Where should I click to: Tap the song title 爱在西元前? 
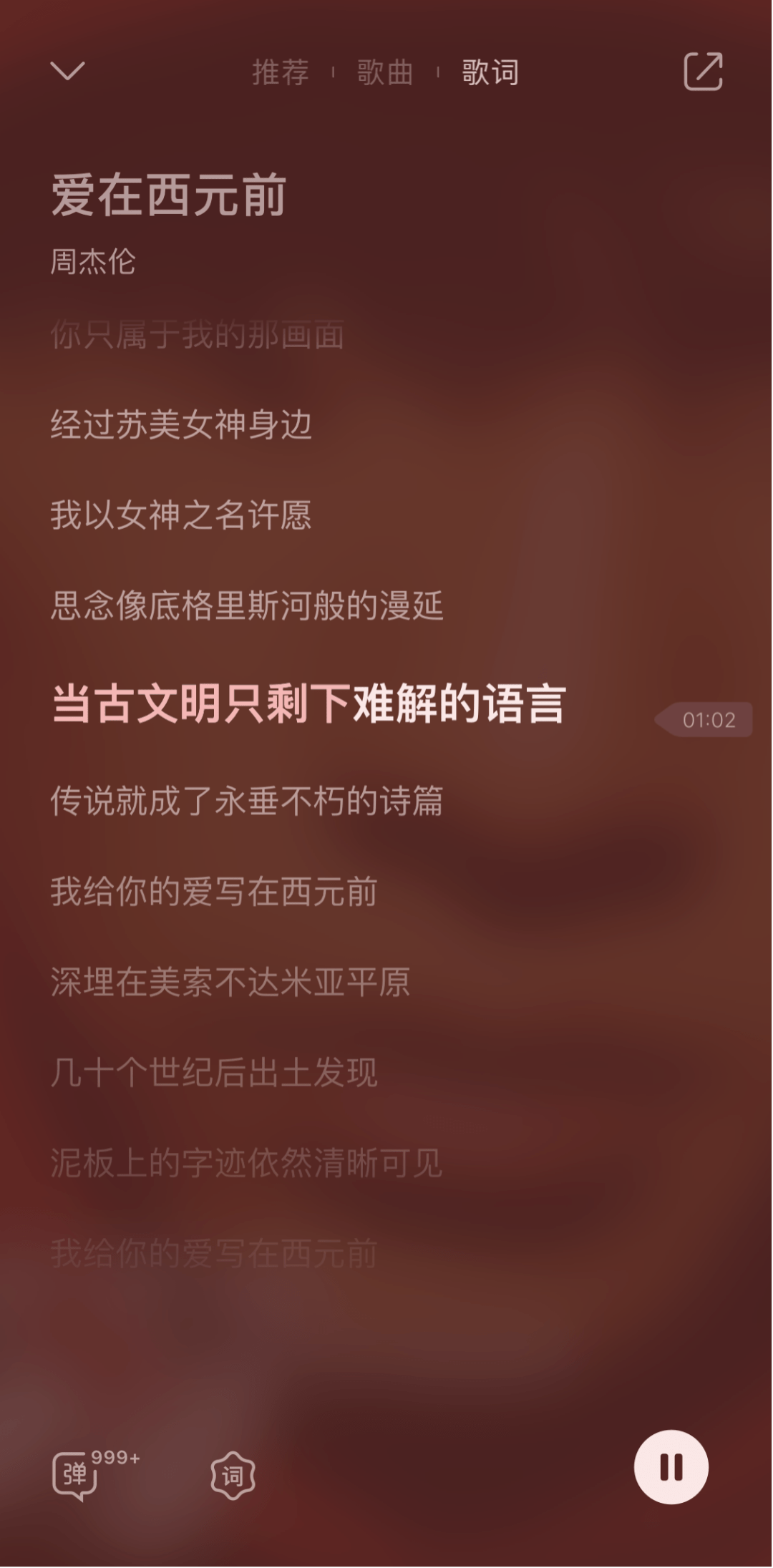coord(167,195)
